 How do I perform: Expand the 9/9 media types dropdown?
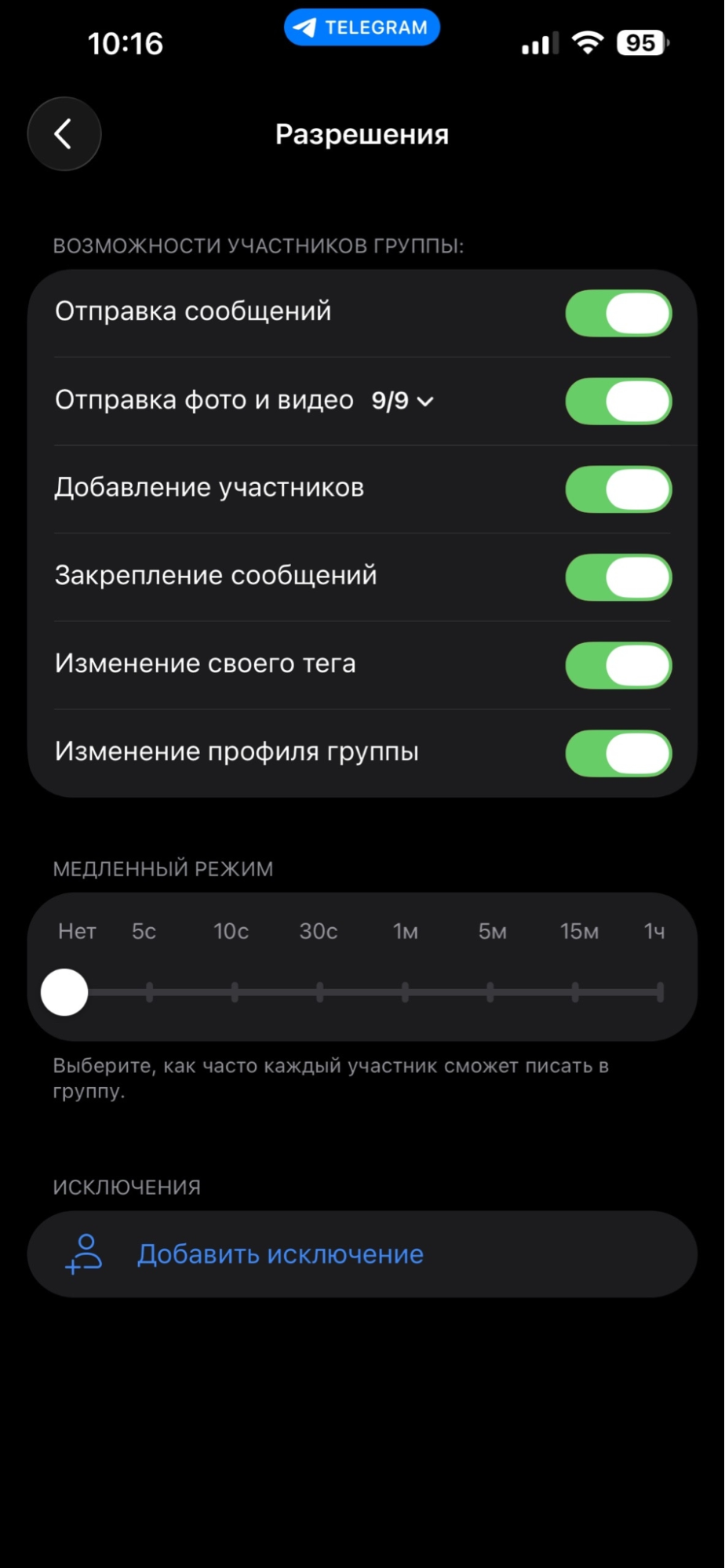(x=402, y=400)
